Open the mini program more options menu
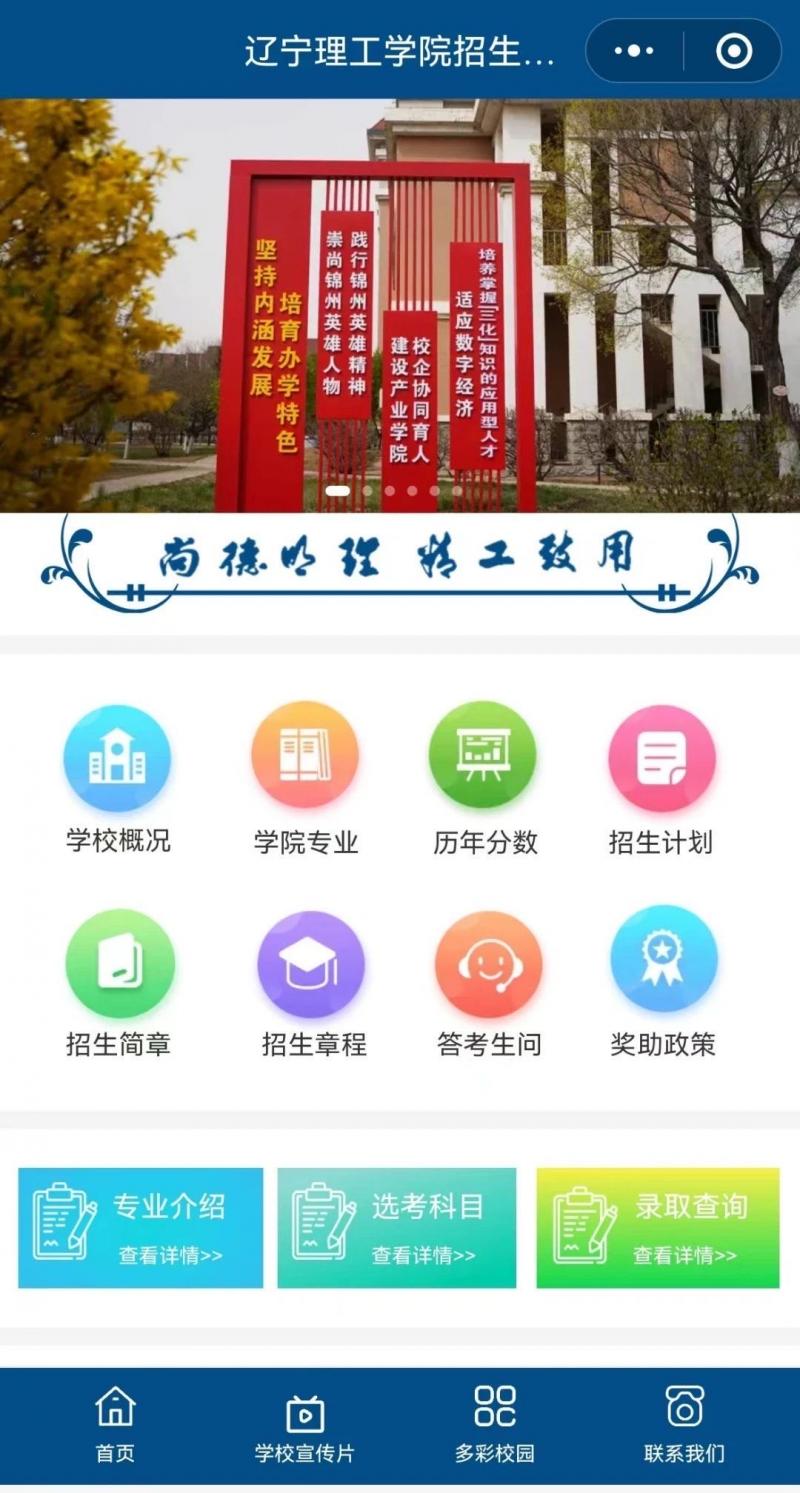The image size is (800, 1493). pos(634,50)
